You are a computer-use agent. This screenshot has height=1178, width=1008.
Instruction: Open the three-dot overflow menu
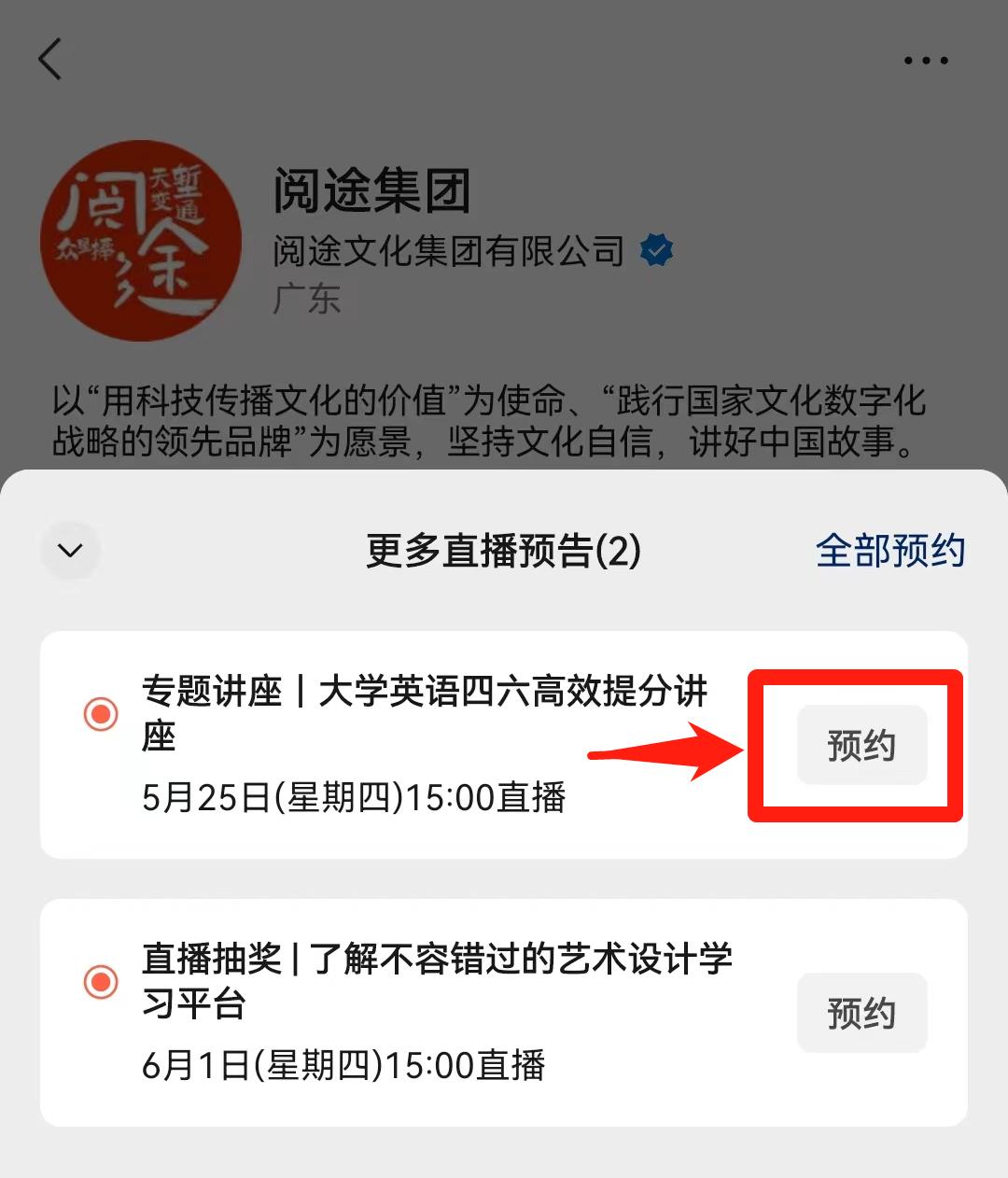coord(925,62)
